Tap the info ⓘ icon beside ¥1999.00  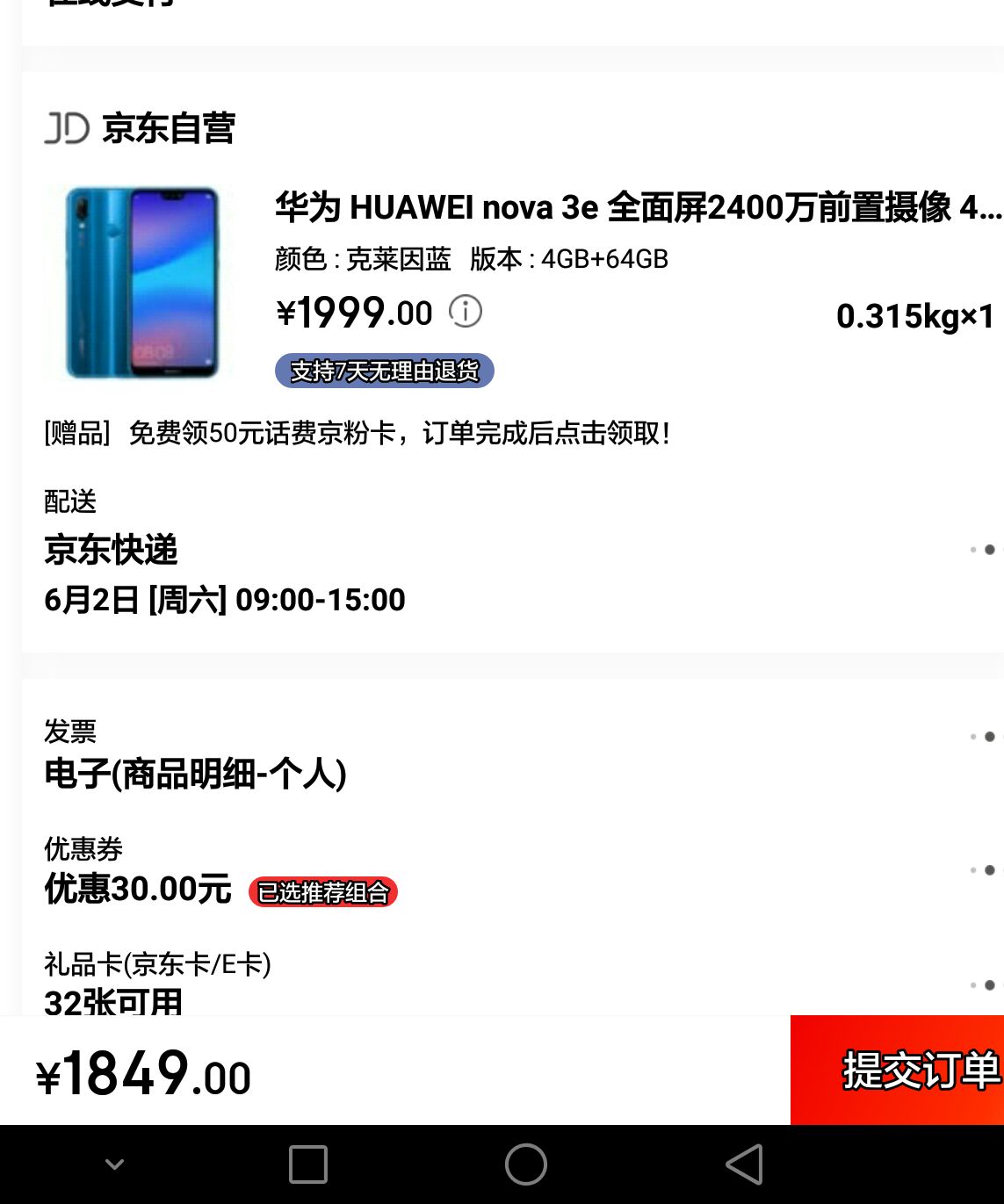466,312
